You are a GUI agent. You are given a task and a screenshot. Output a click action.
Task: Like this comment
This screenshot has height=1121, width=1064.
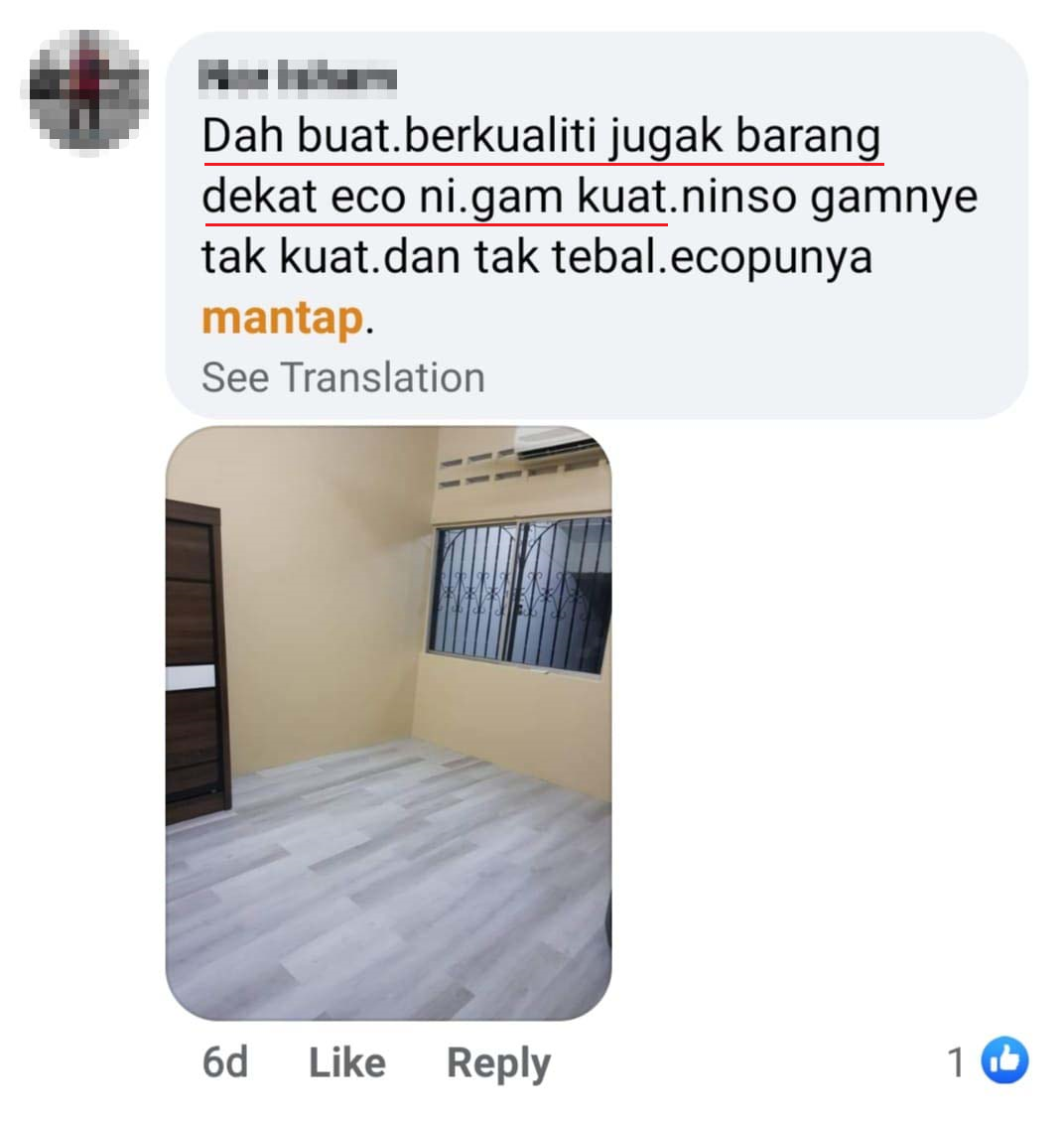tap(346, 1063)
